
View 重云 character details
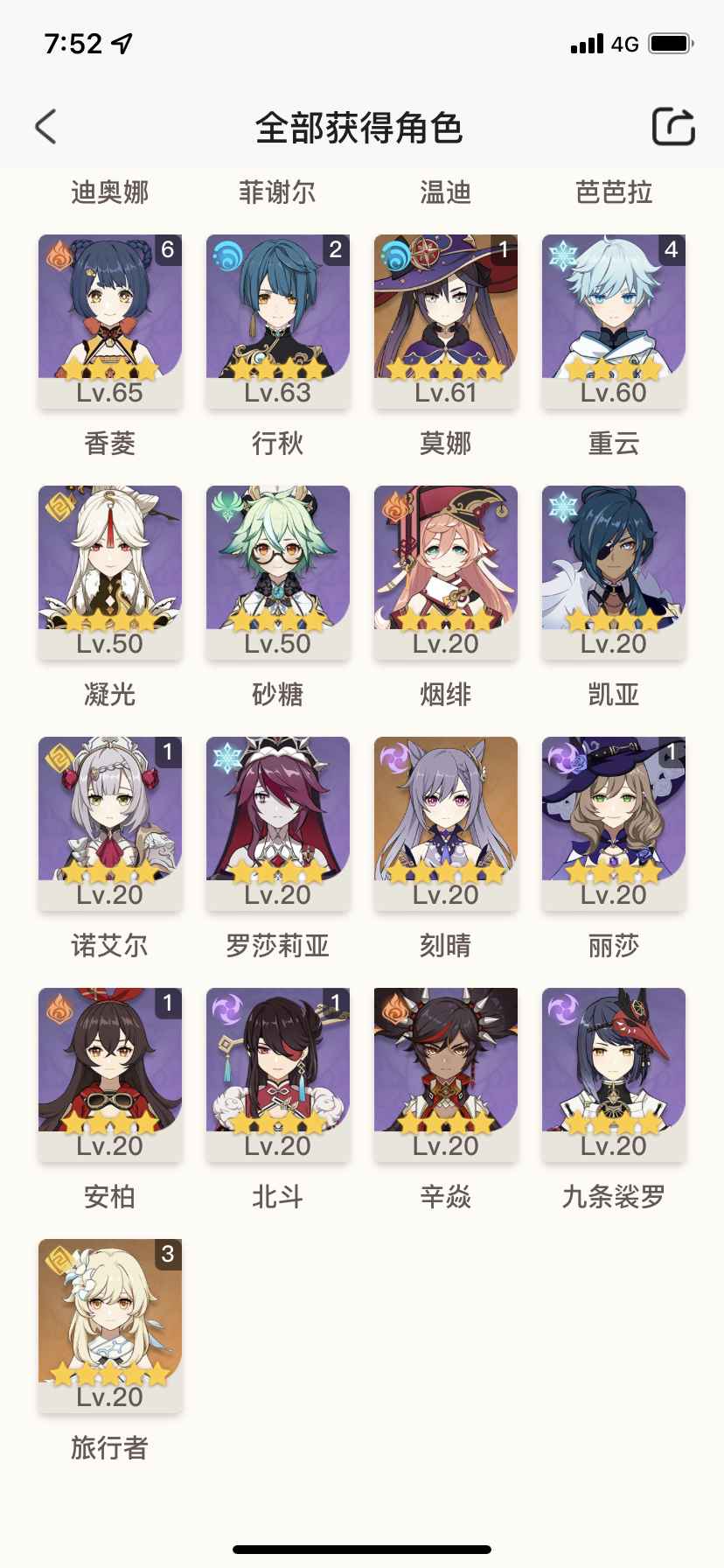614,321
